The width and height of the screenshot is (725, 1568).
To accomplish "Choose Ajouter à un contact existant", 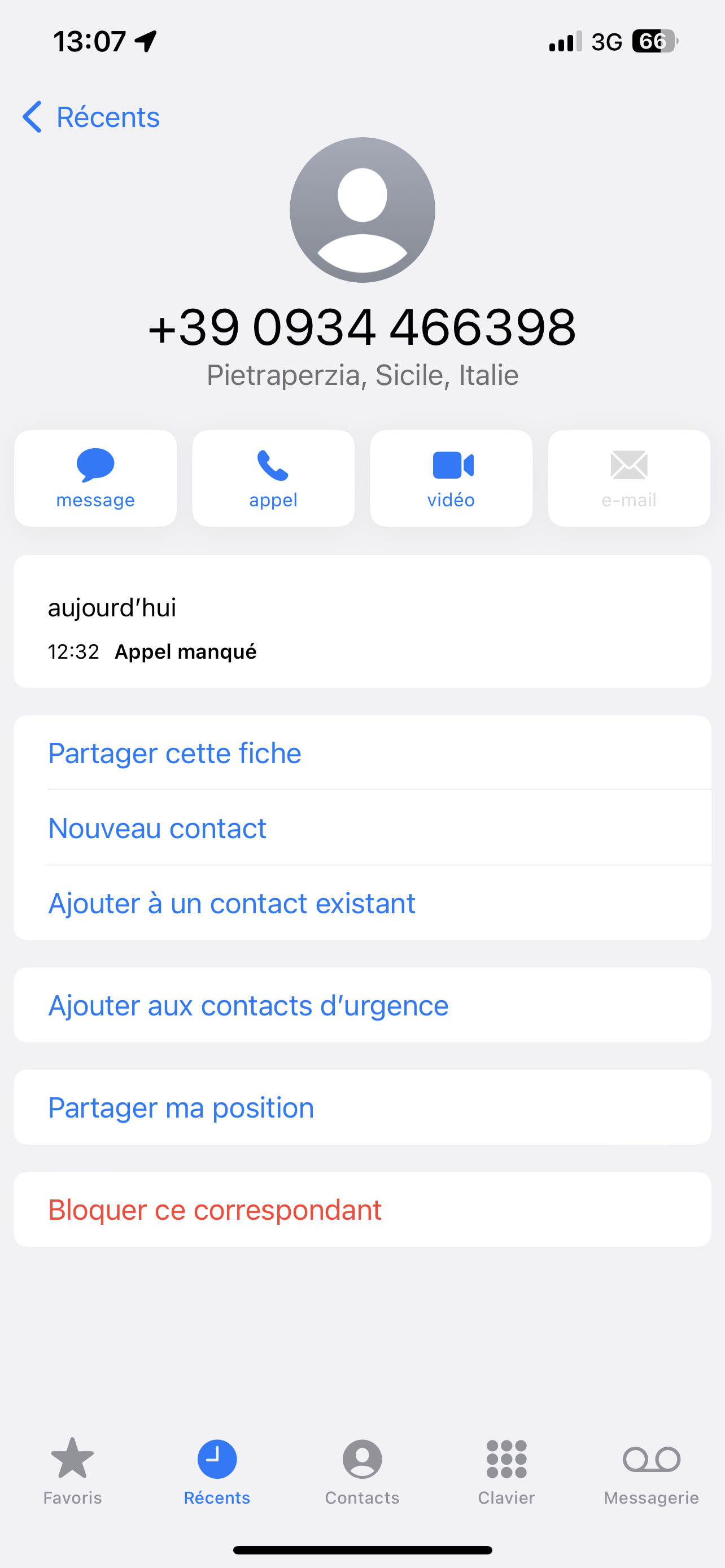I will 232,903.
